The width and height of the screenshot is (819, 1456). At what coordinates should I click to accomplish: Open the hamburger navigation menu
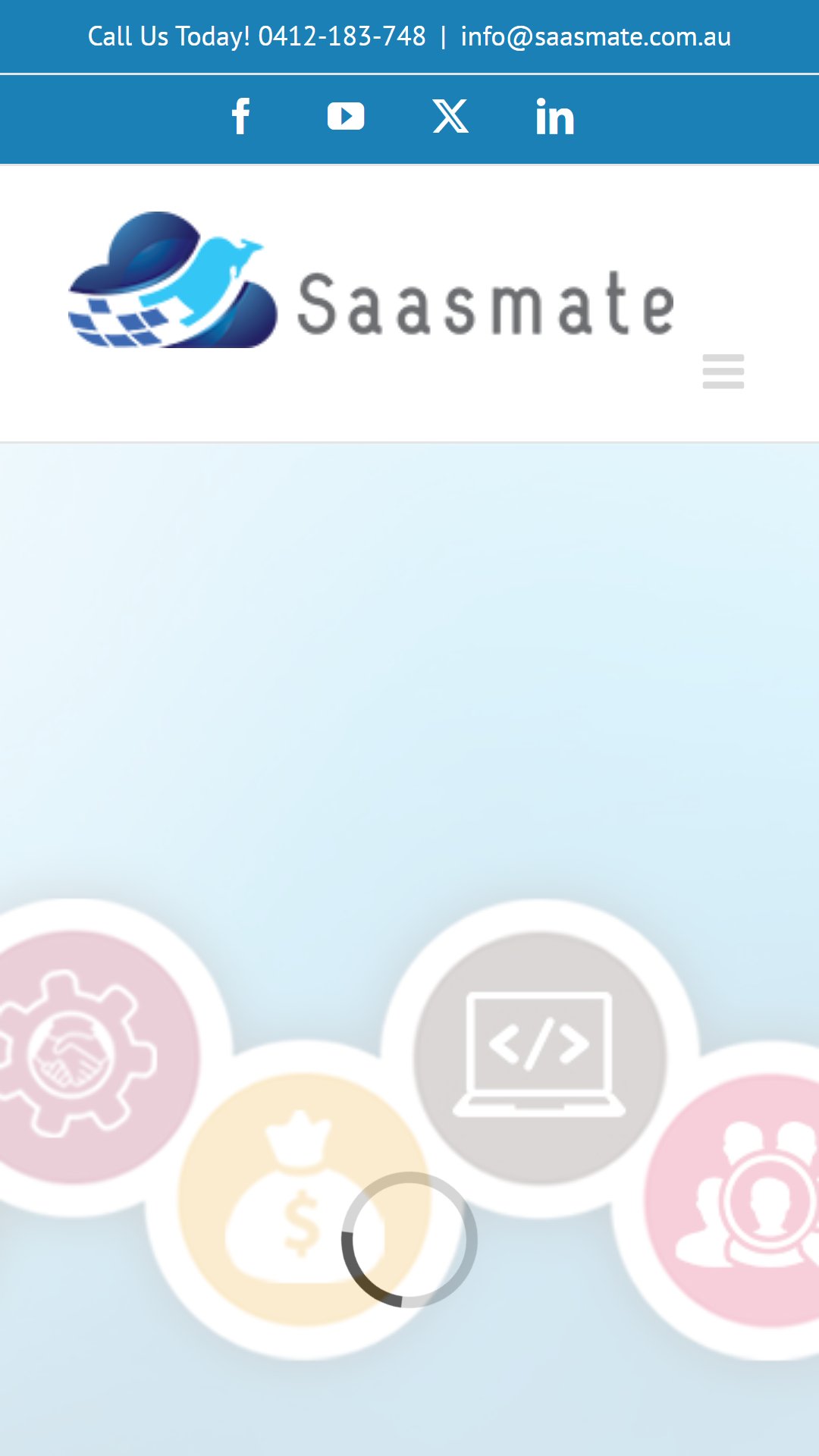[x=723, y=371]
